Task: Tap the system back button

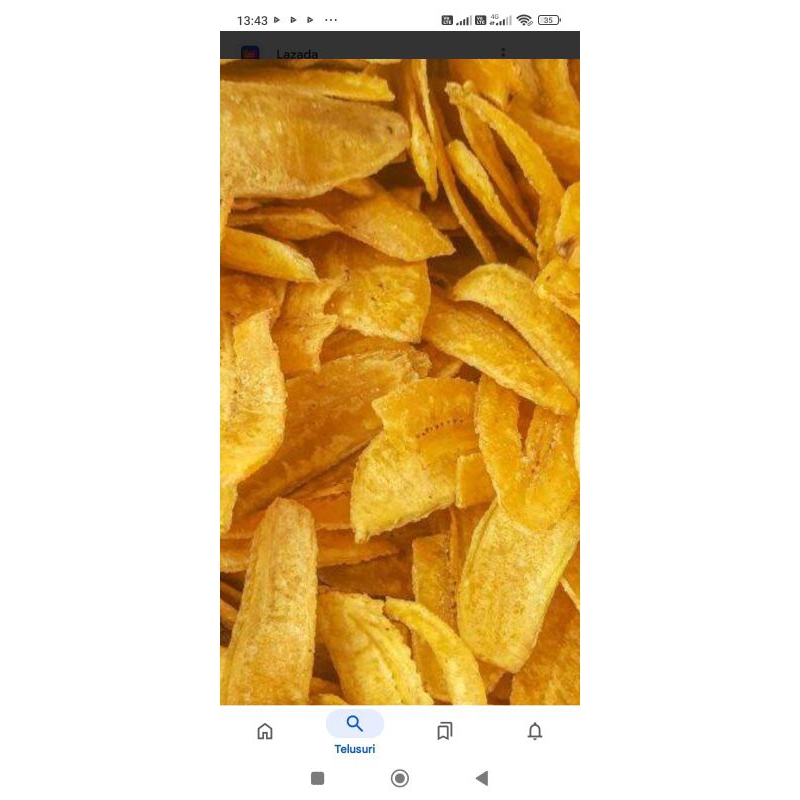Action: tap(482, 778)
